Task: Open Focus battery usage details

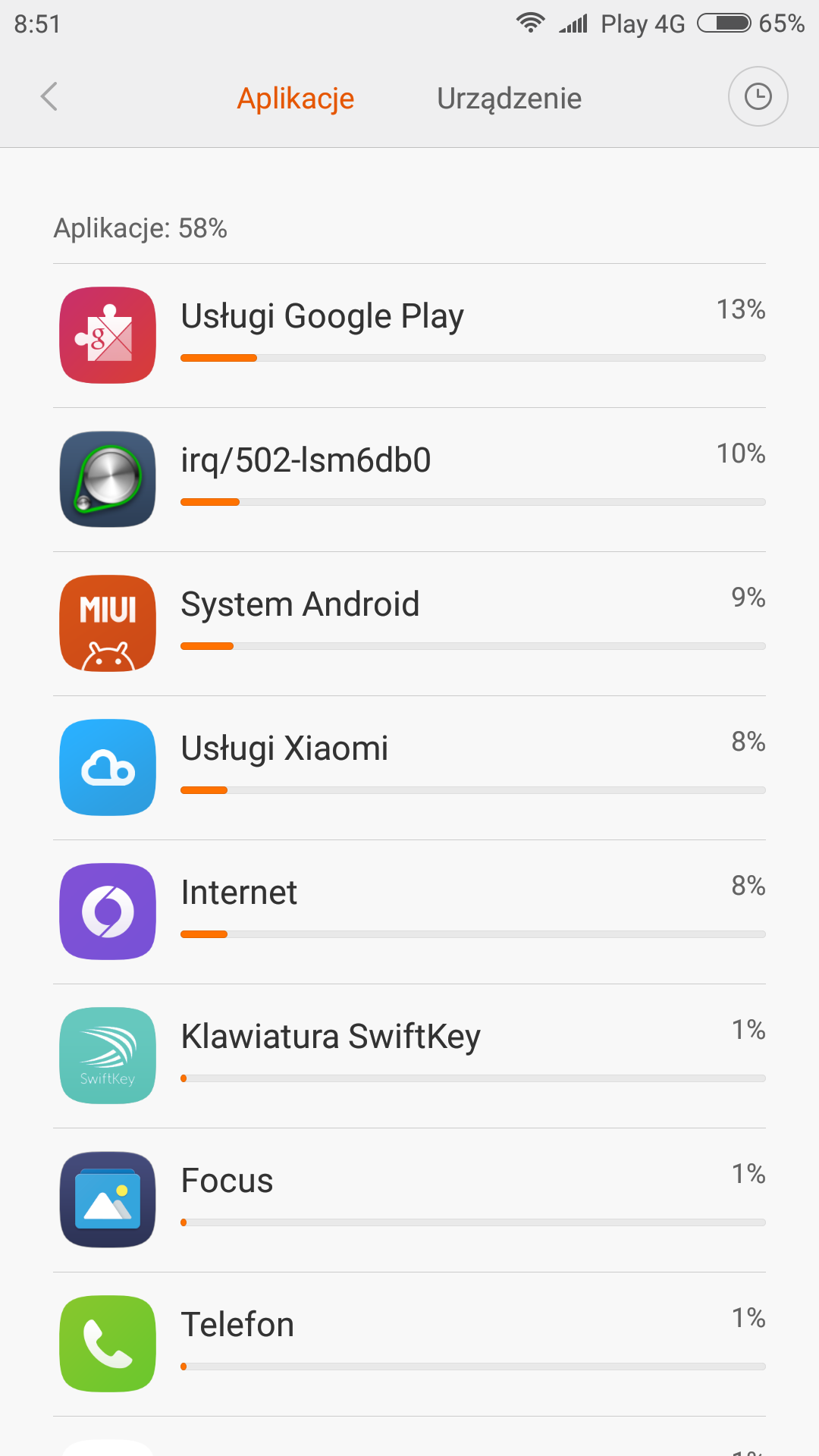Action: [x=409, y=1200]
